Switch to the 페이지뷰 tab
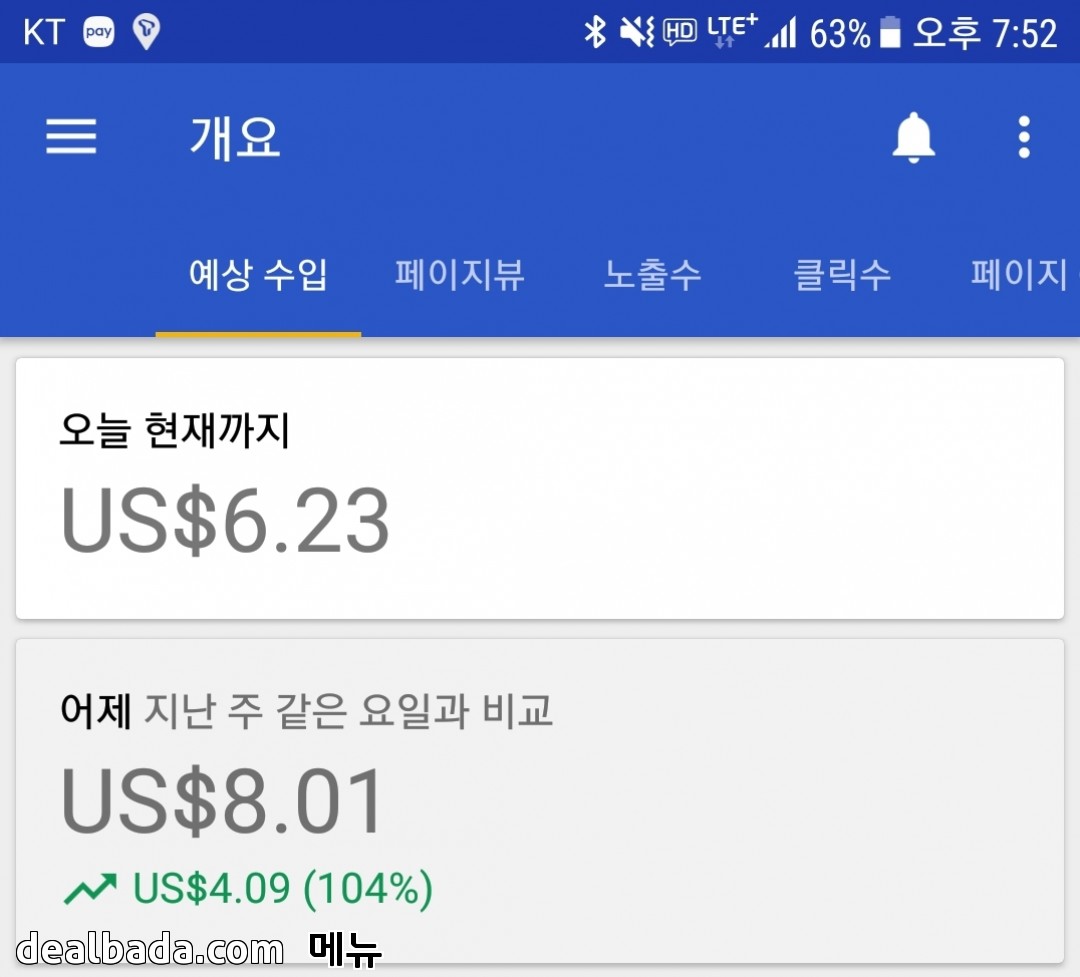The image size is (1080, 977). [x=459, y=275]
